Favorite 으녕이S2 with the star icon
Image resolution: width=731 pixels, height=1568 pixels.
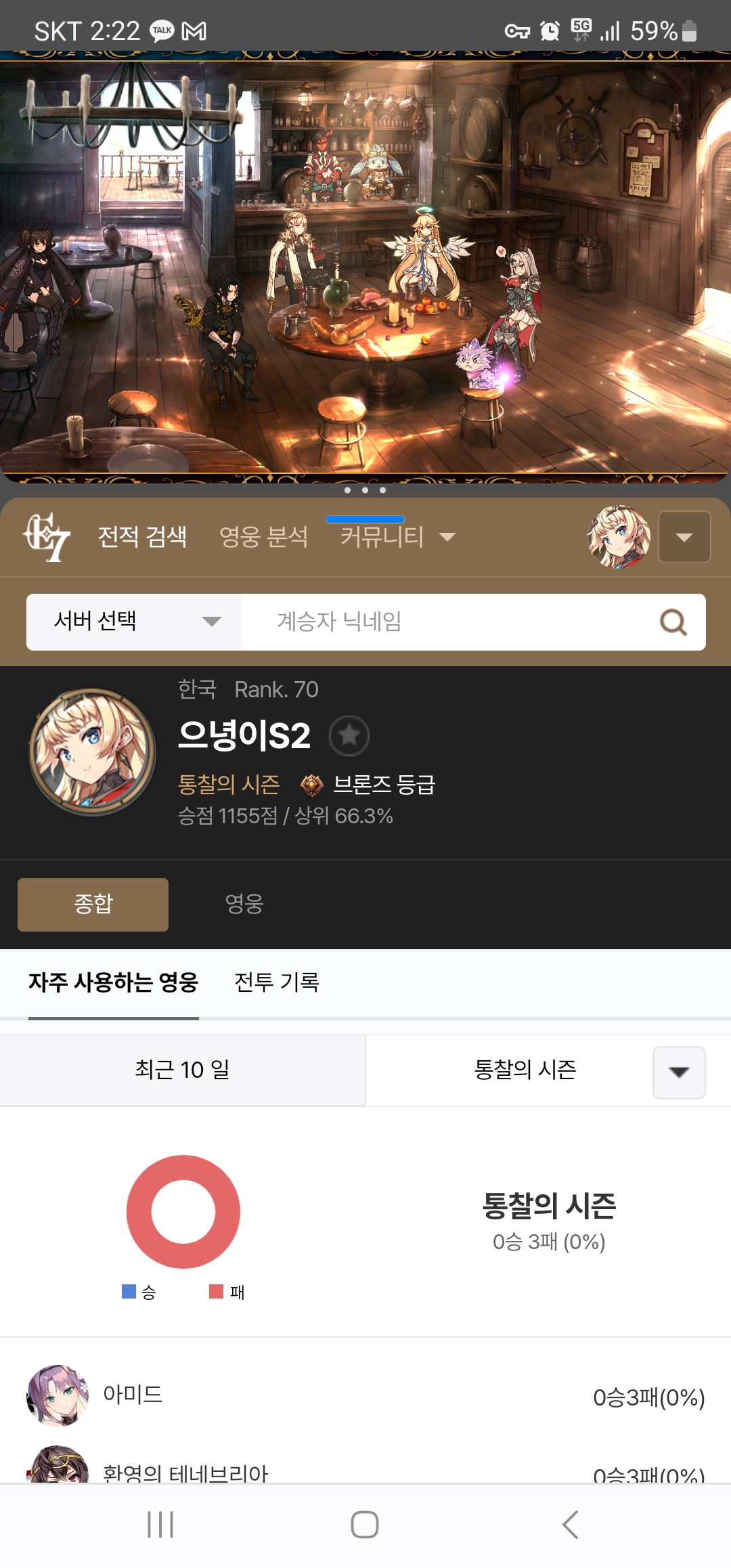[349, 735]
